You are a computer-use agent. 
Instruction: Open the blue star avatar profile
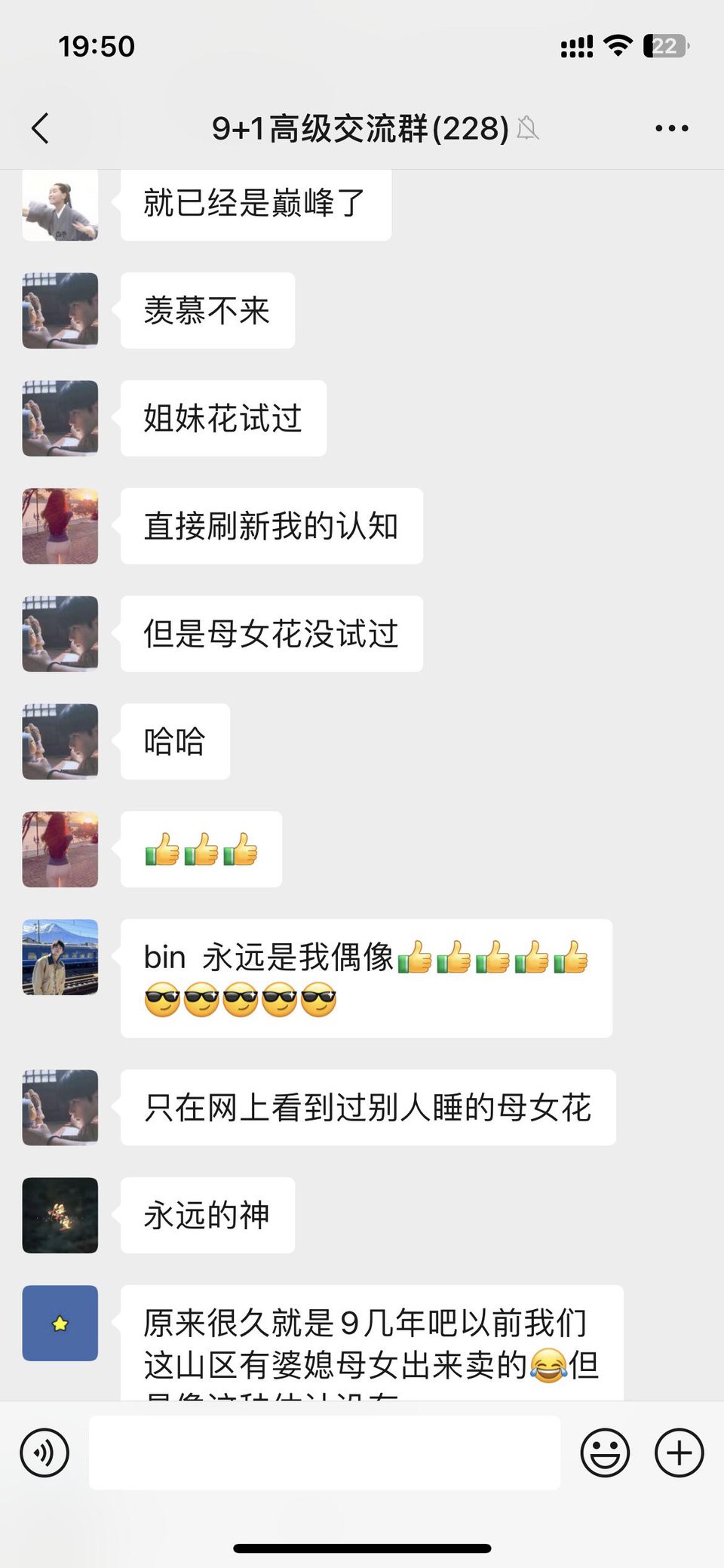click(60, 1323)
